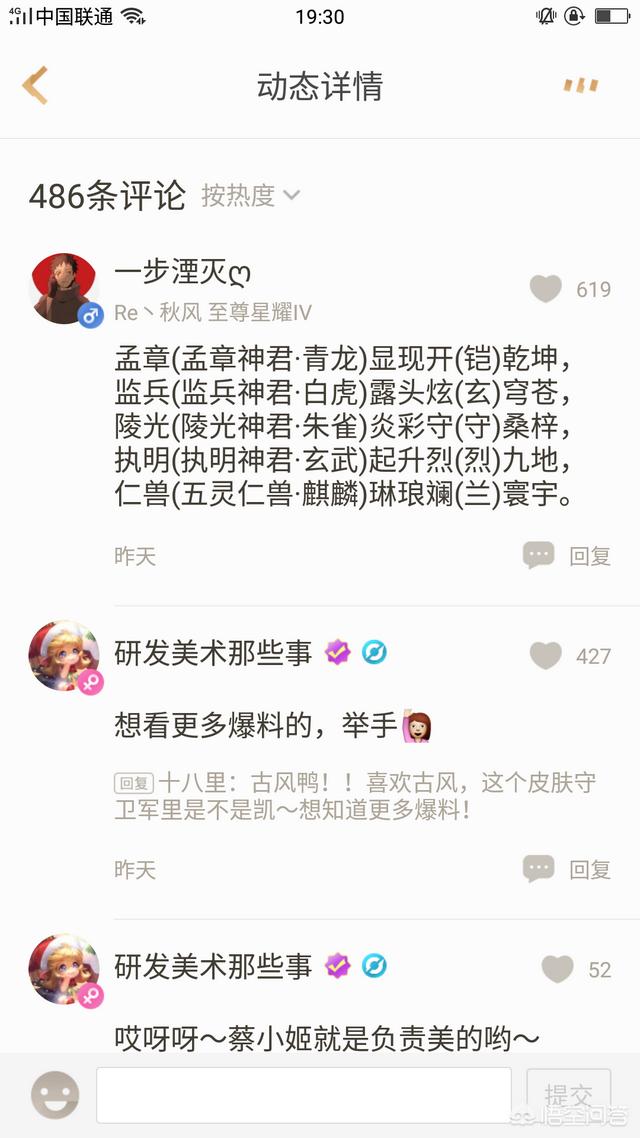Image resolution: width=640 pixels, height=1138 pixels.
Task: Go back from the 动态详情 page
Action: click(35, 85)
